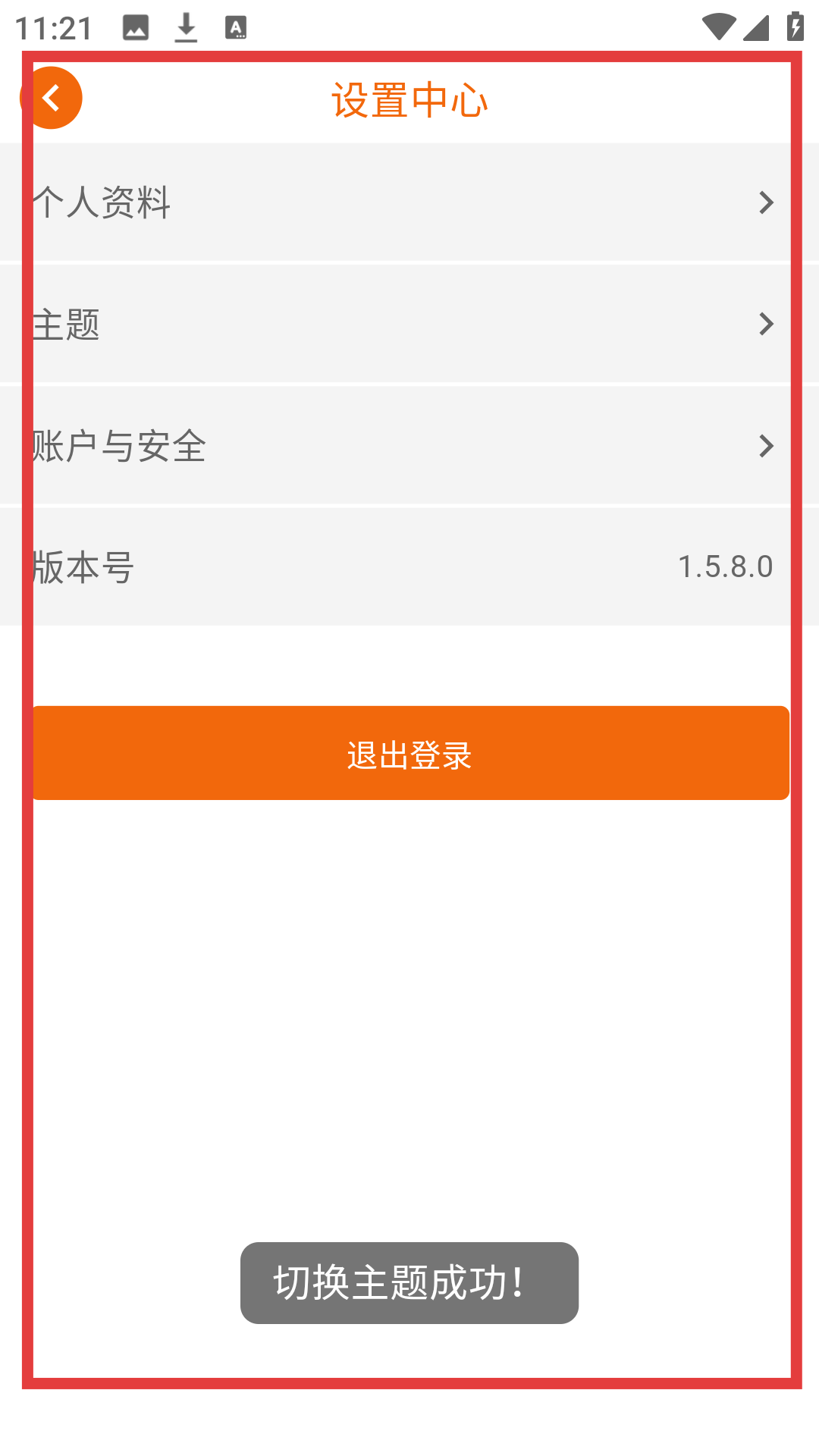Tap the 退出登录 button
The width and height of the screenshot is (819, 1456).
coord(409,753)
